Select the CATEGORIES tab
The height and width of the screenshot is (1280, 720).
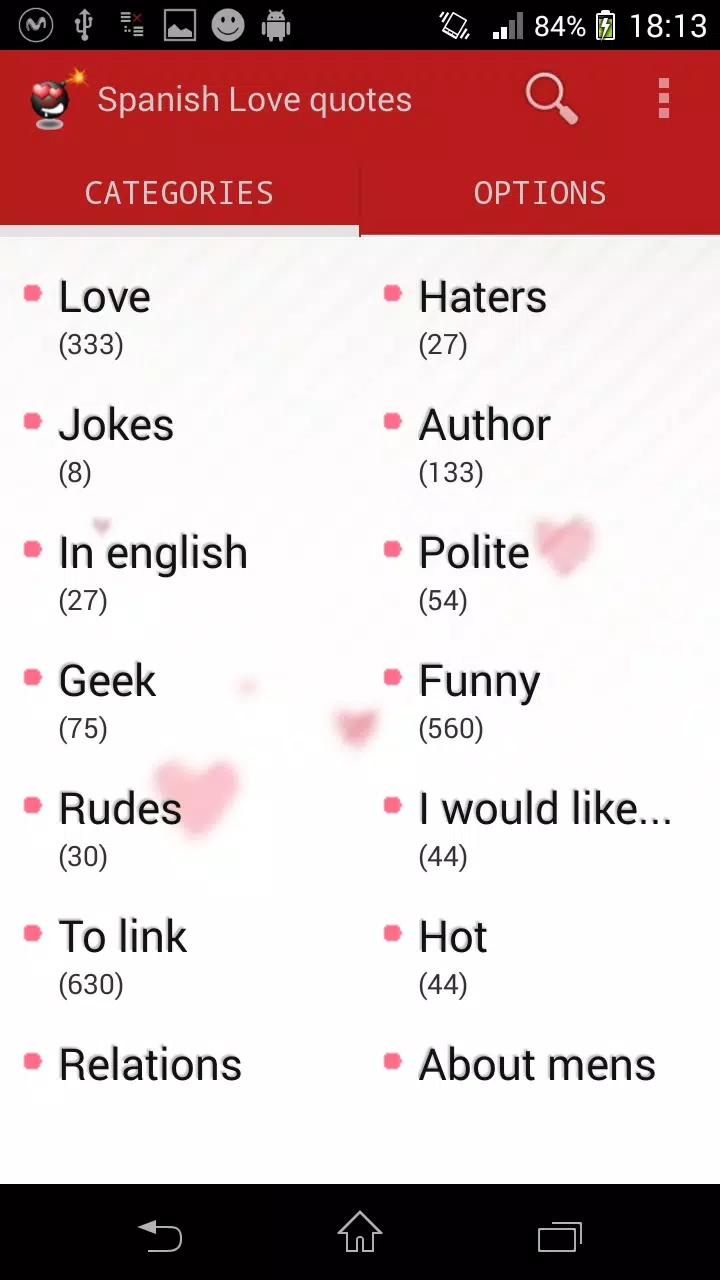180,192
